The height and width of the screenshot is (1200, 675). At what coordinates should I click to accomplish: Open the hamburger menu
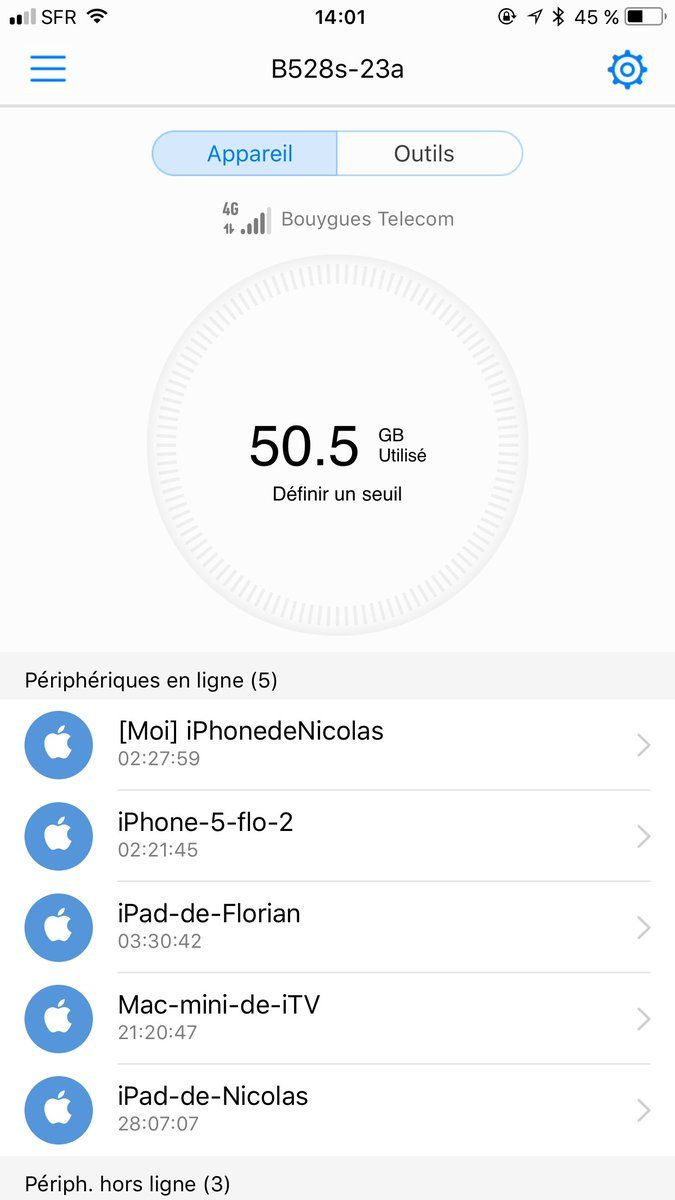[48, 69]
